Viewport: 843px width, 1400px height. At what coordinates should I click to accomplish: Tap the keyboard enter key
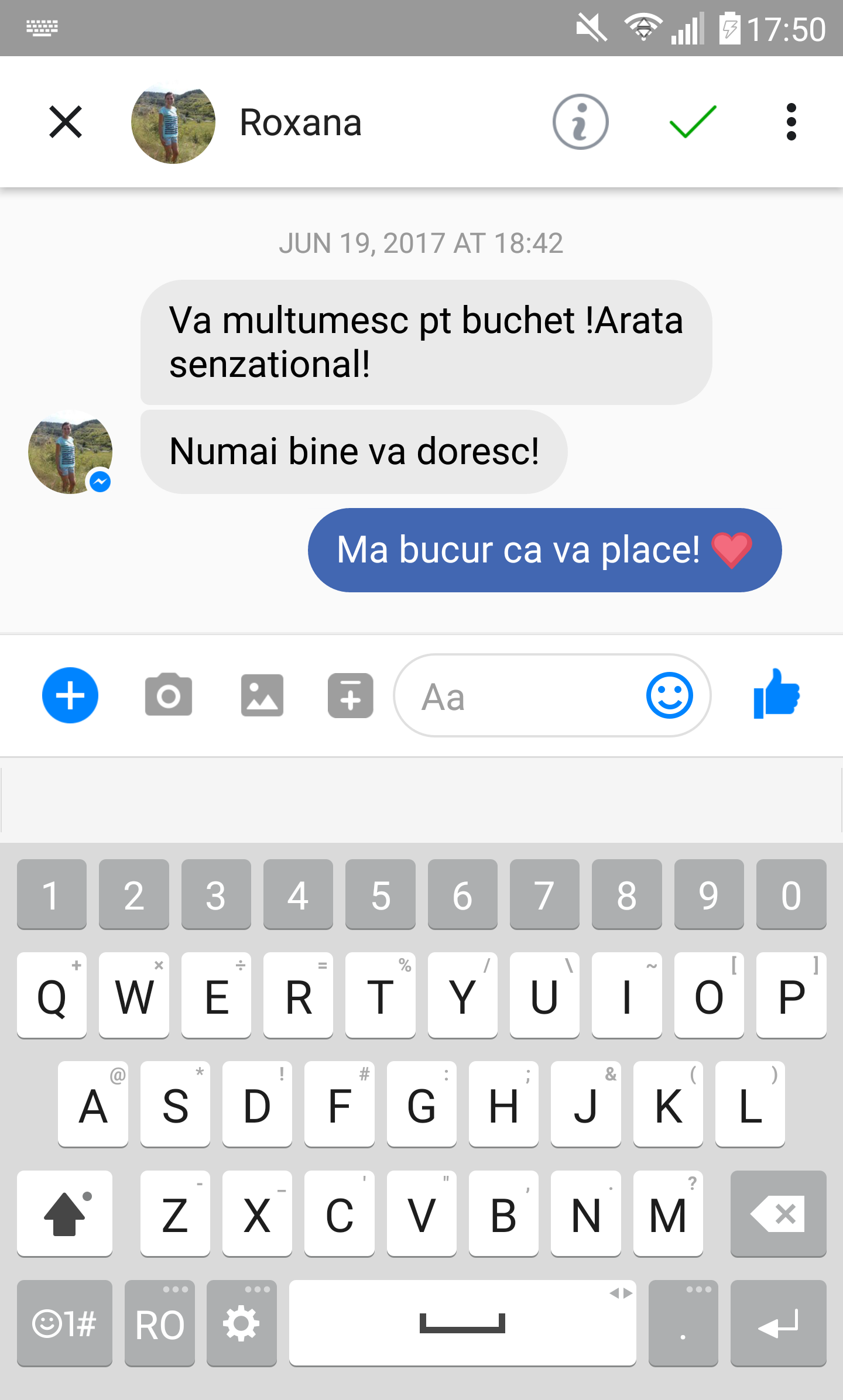coord(778,1324)
